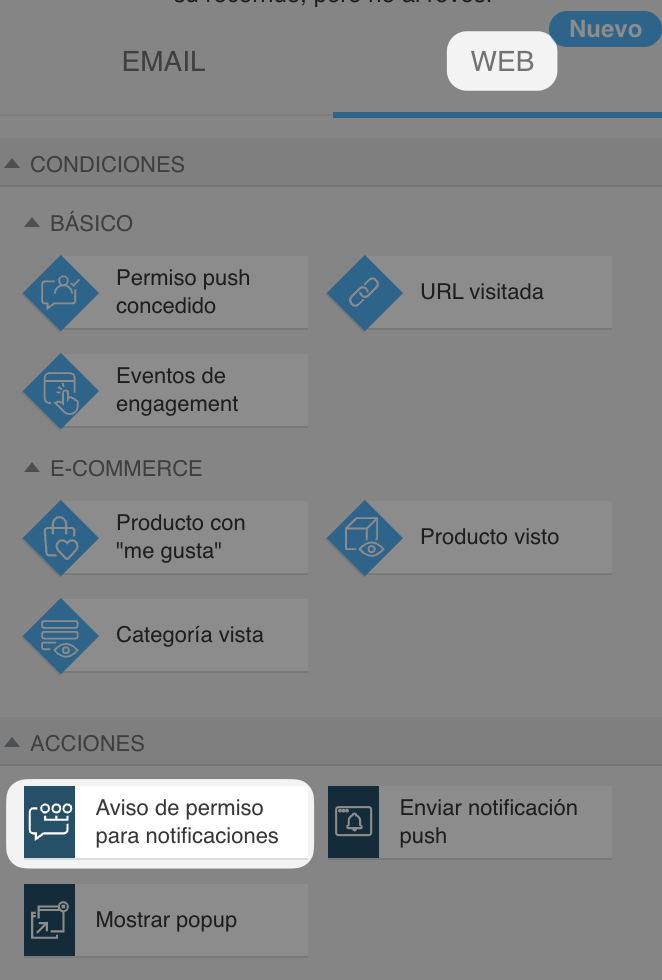The height and width of the screenshot is (980, 662).
Task: Select Enviar notificación push action
Action: [470, 822]
